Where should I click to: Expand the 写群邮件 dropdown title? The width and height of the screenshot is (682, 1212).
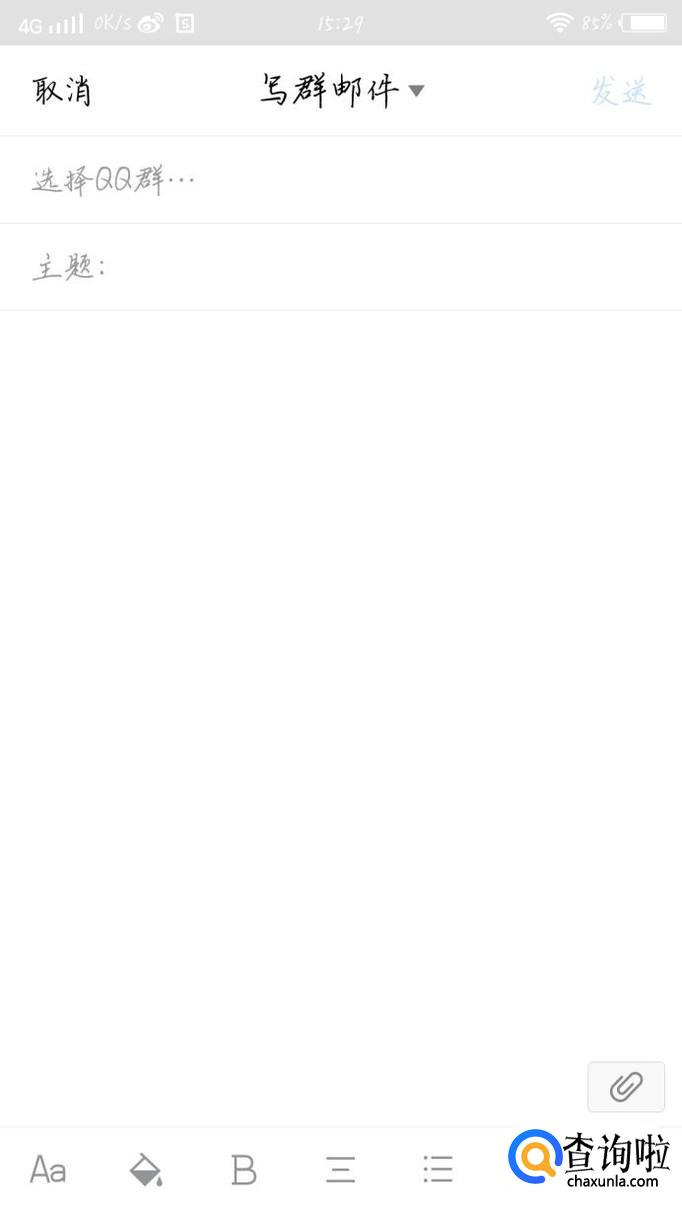[x=341, y=91]
